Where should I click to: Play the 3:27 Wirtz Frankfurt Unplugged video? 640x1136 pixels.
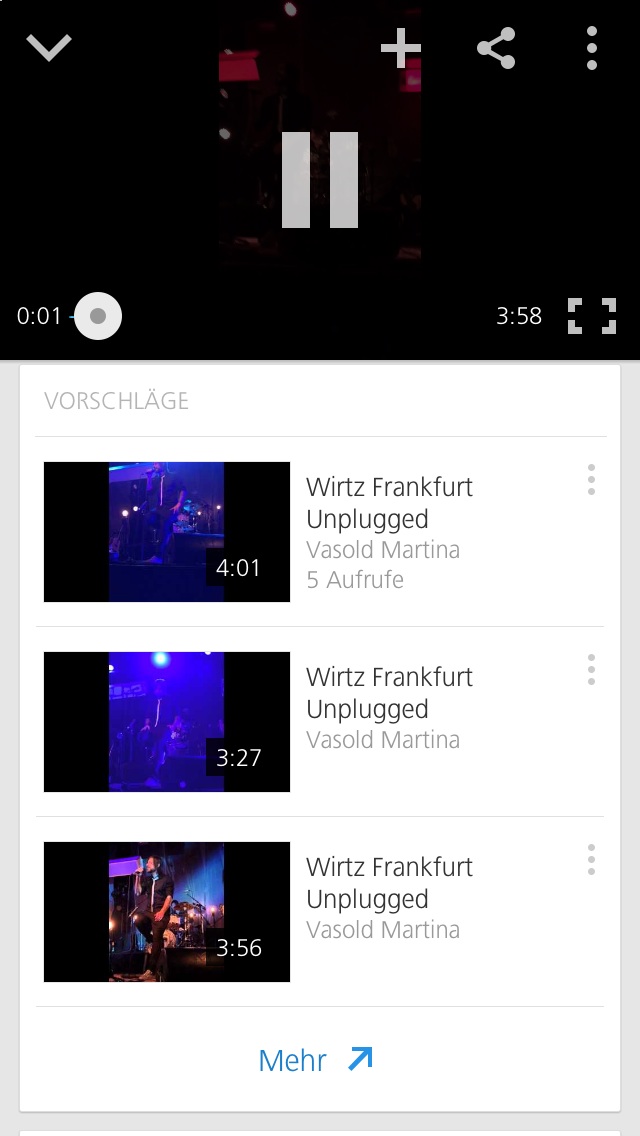pos(320,722)
